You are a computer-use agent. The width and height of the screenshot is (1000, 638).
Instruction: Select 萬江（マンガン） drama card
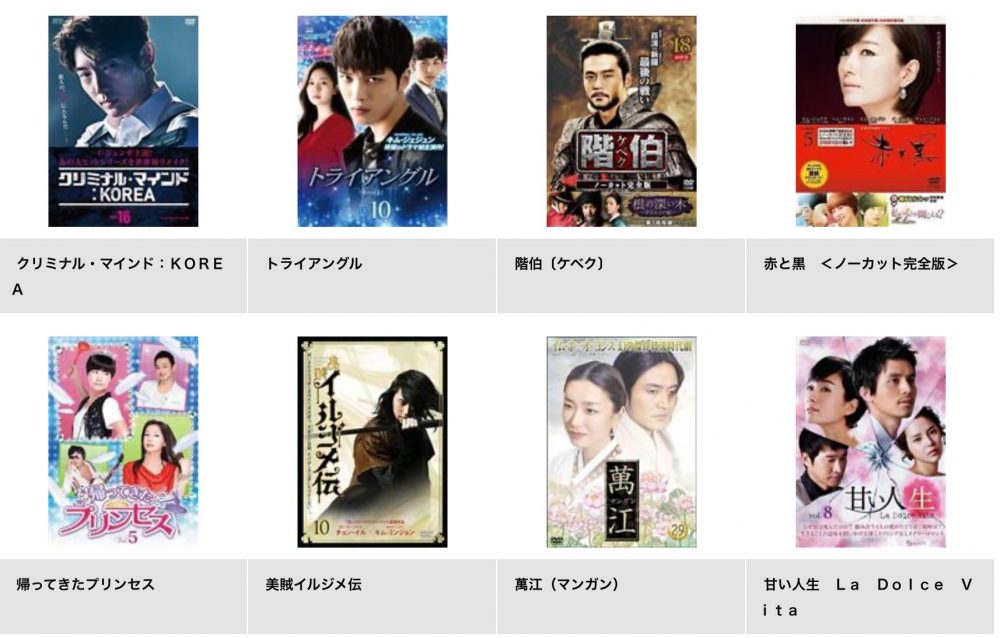[621, 442]
